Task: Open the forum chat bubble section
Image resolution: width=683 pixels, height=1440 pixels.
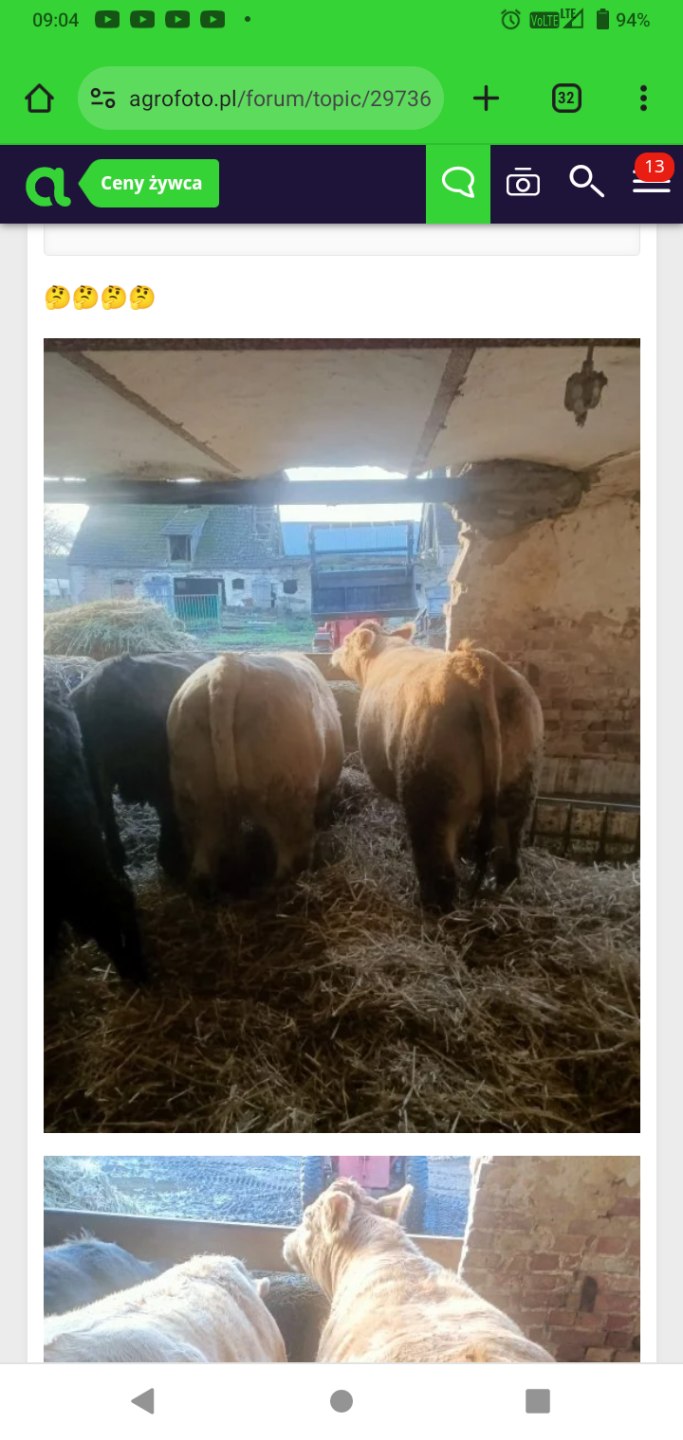Action: tap(458, 184)
